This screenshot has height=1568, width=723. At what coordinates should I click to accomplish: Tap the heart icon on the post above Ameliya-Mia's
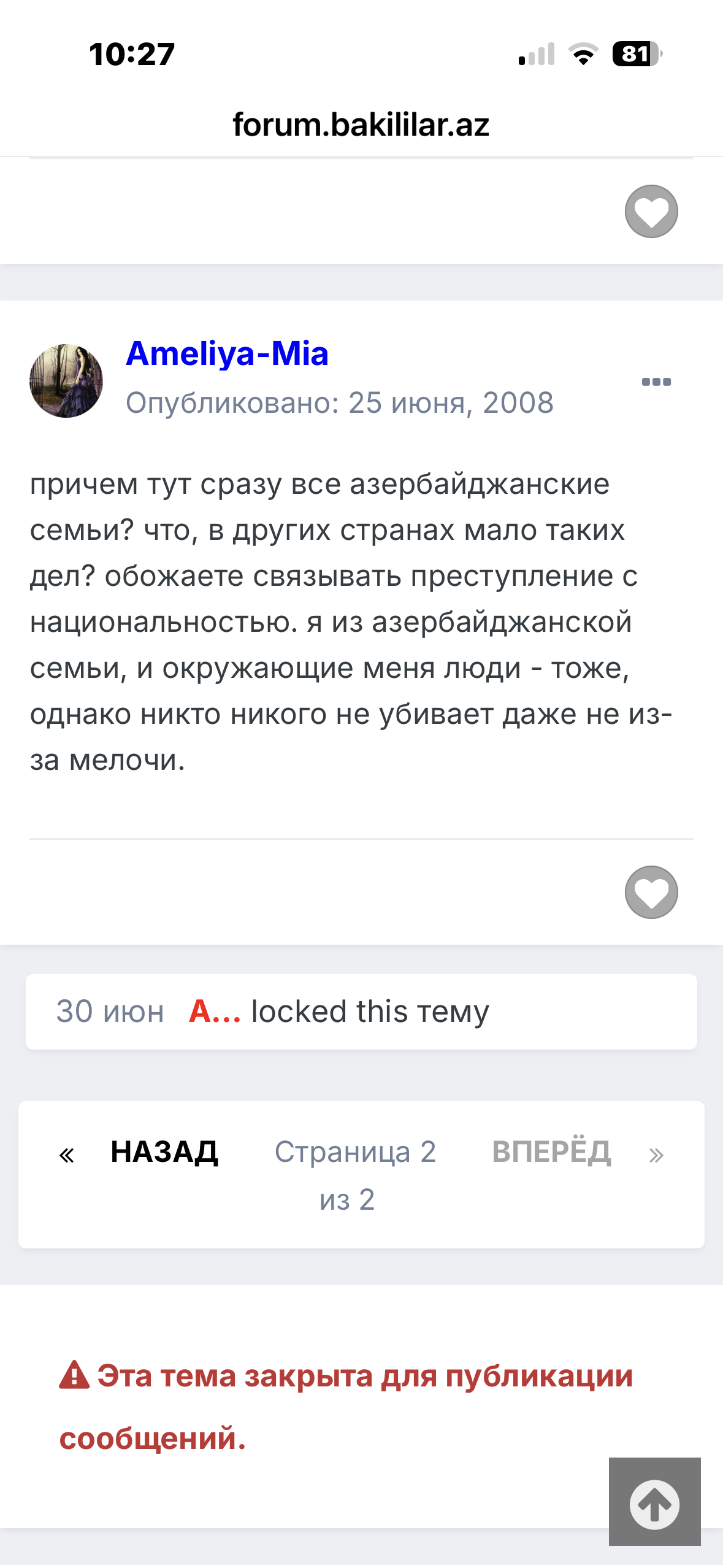651,211
